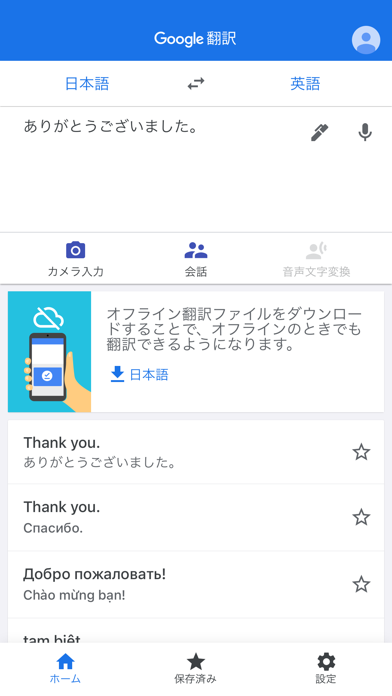This screenshot has height=696, width=392.
Task: Star the ありがとうございました translation
Action: 361,452
